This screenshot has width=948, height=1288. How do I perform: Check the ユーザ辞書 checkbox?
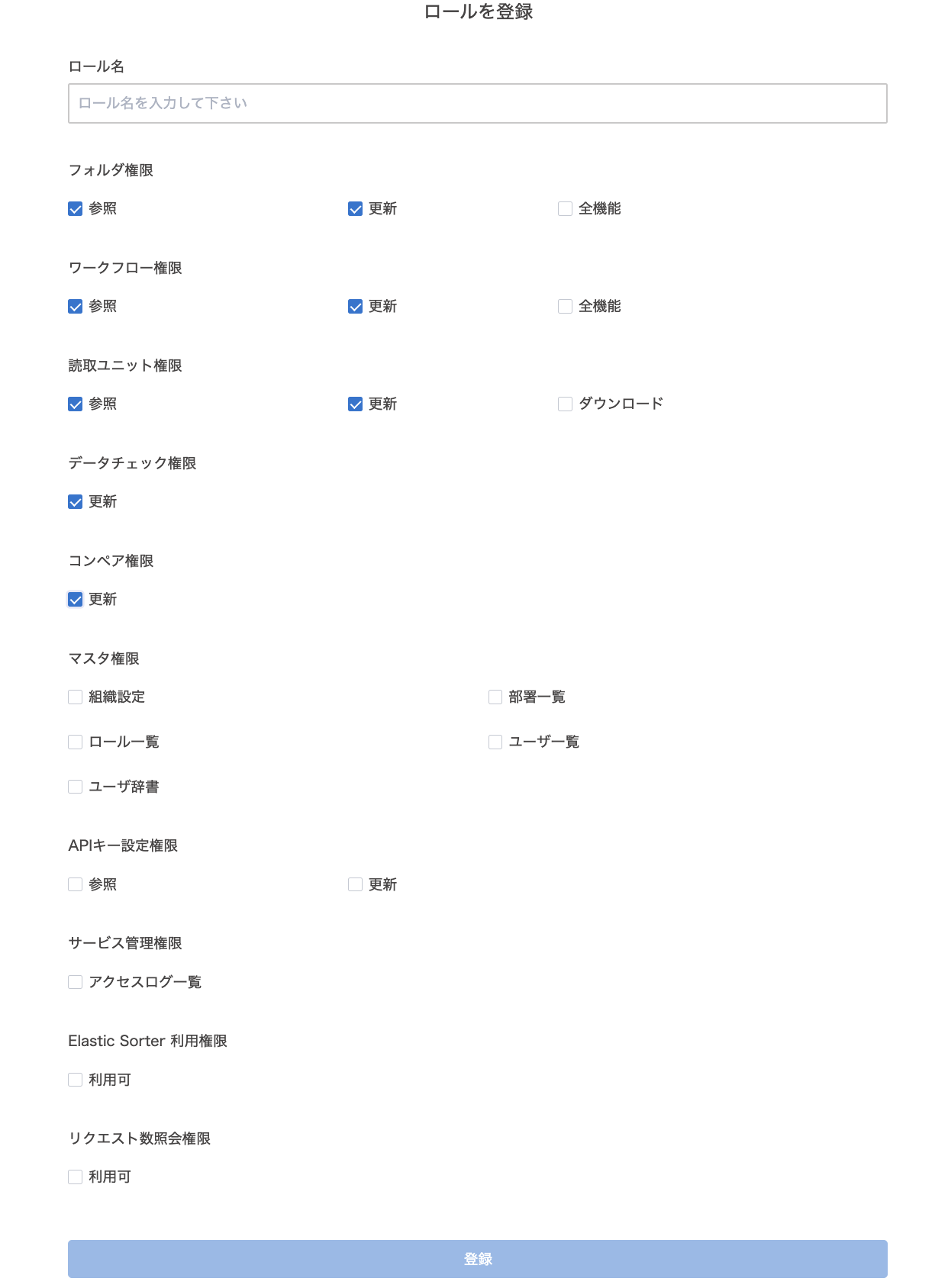pos(76,787)
